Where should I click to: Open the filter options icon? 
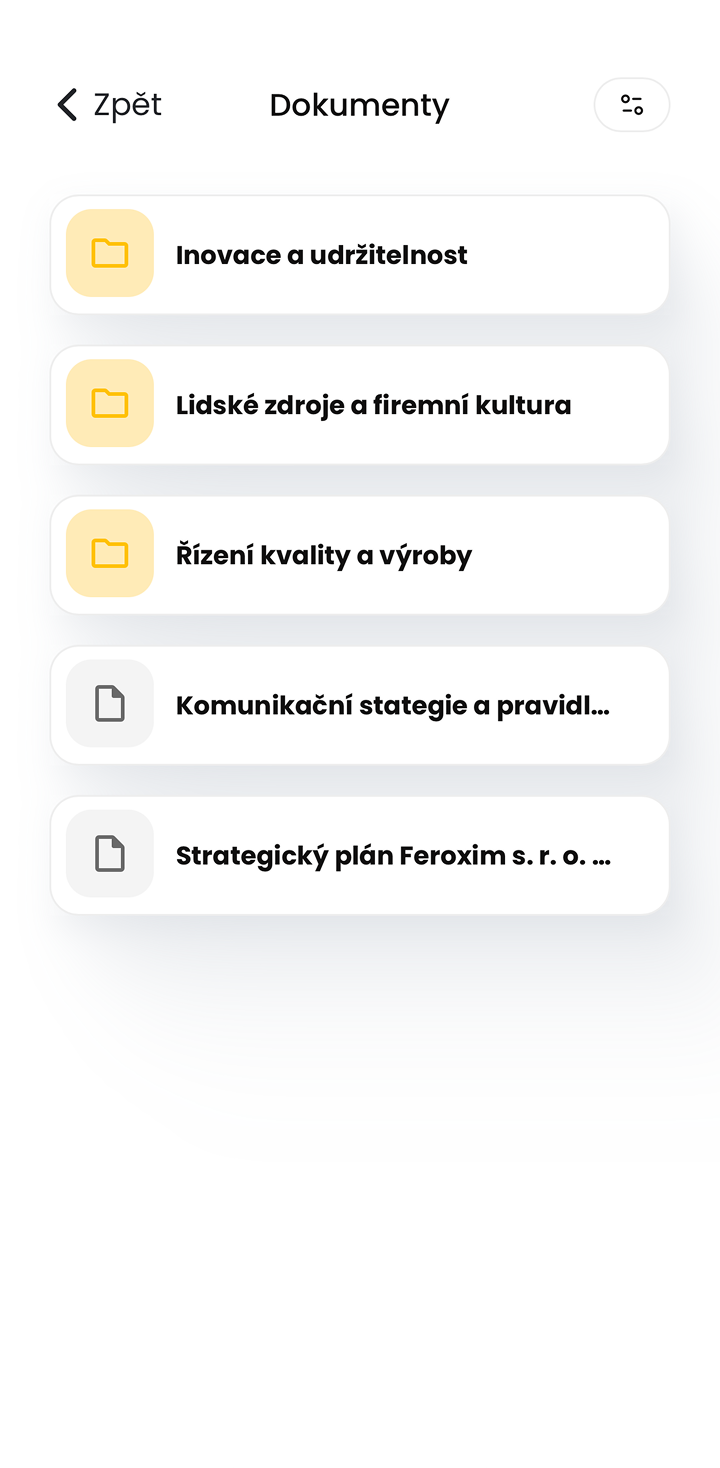pos(631,105)
